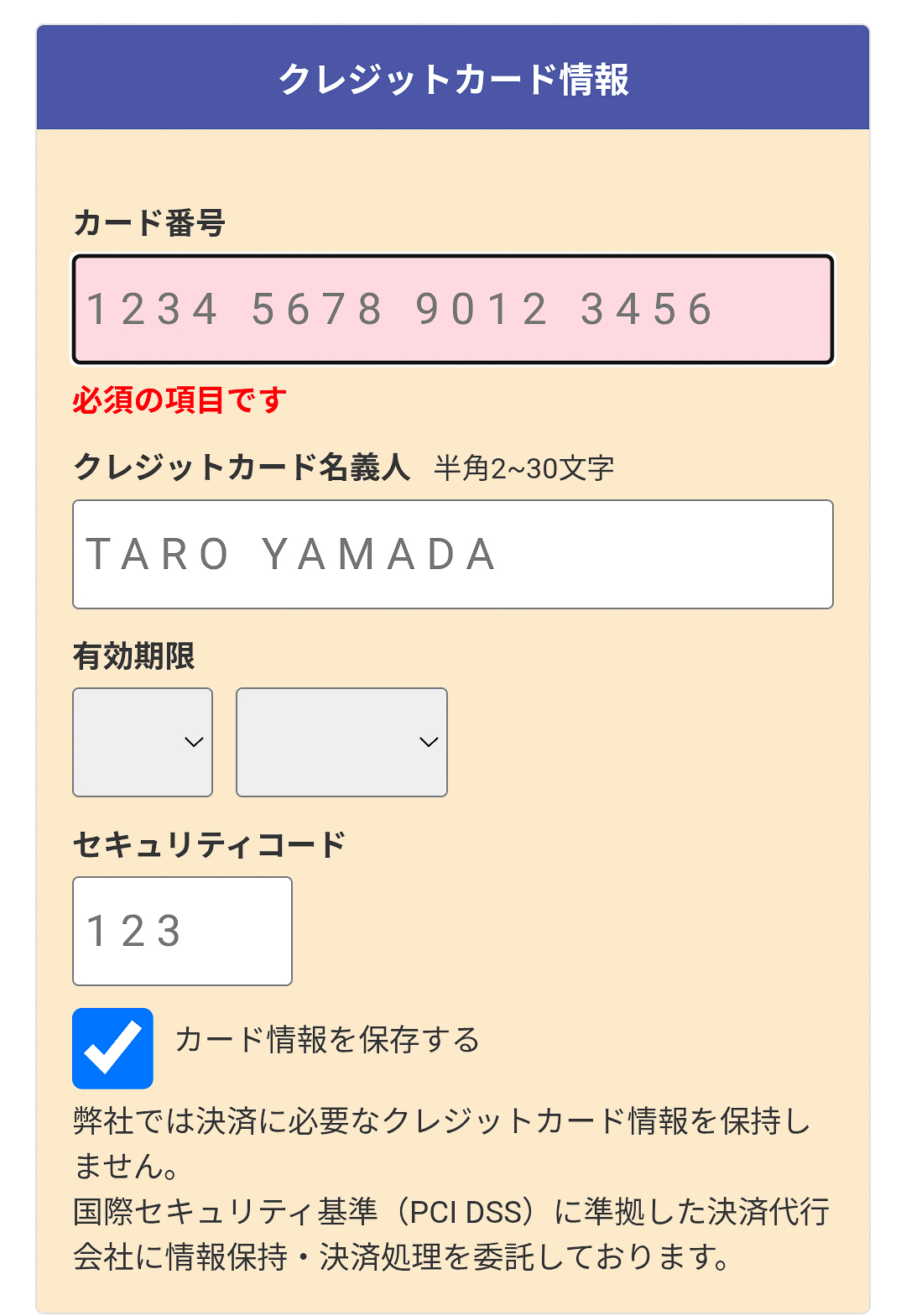The height and width of the screenshot is (1316, 906).
Task: Click the カード情報を保存する label text
Action: pyautogui.click(x=327, y=1041)
